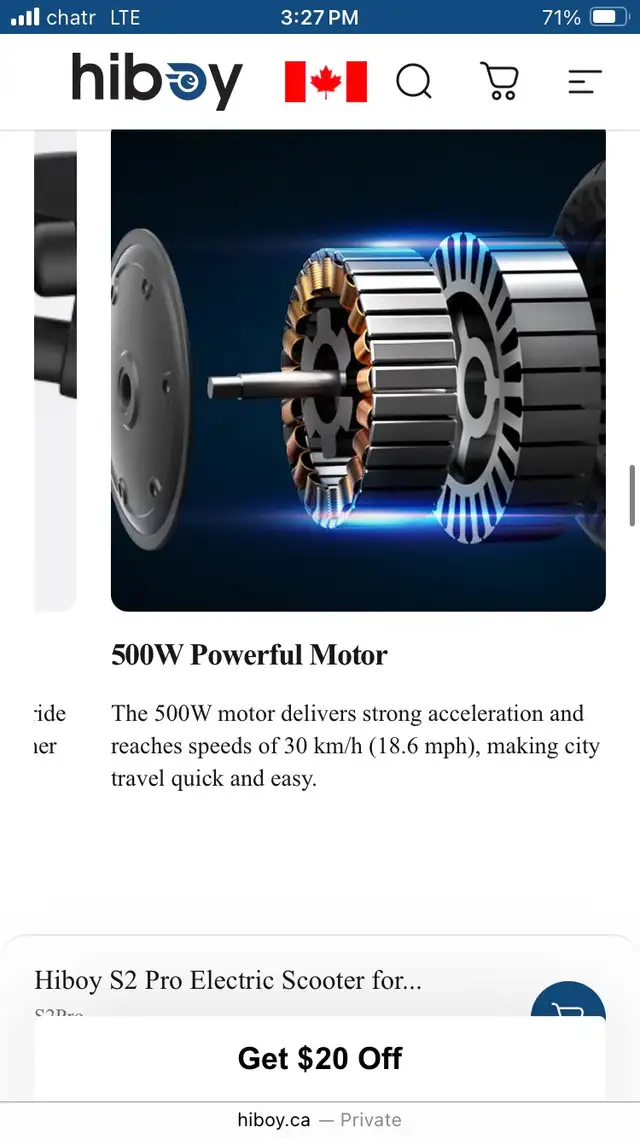This screenshot has width=640, height=1138.
Task: Open the Hiboy S2 Pro product title
Action: click(228, 981)
